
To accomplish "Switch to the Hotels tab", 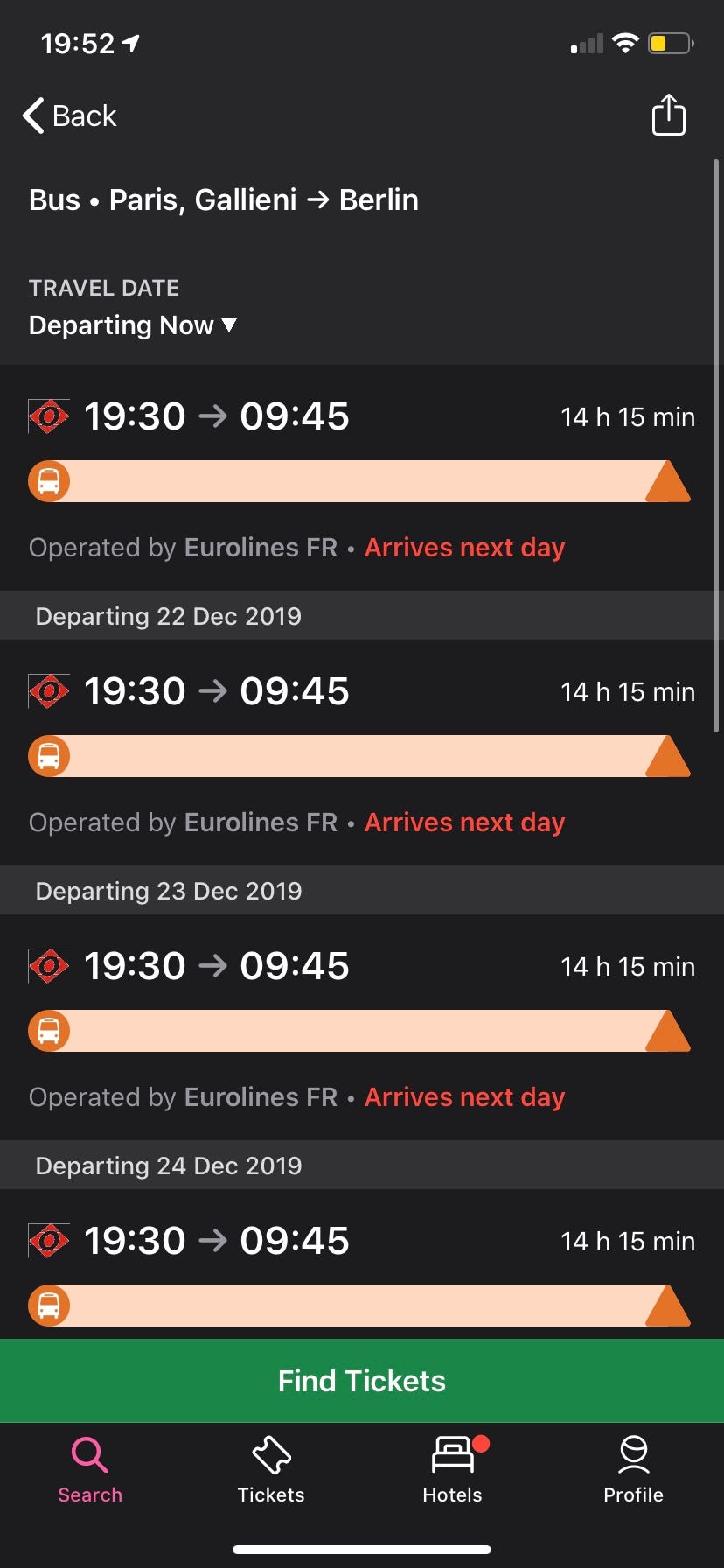I will click(x=452, y=1470).
